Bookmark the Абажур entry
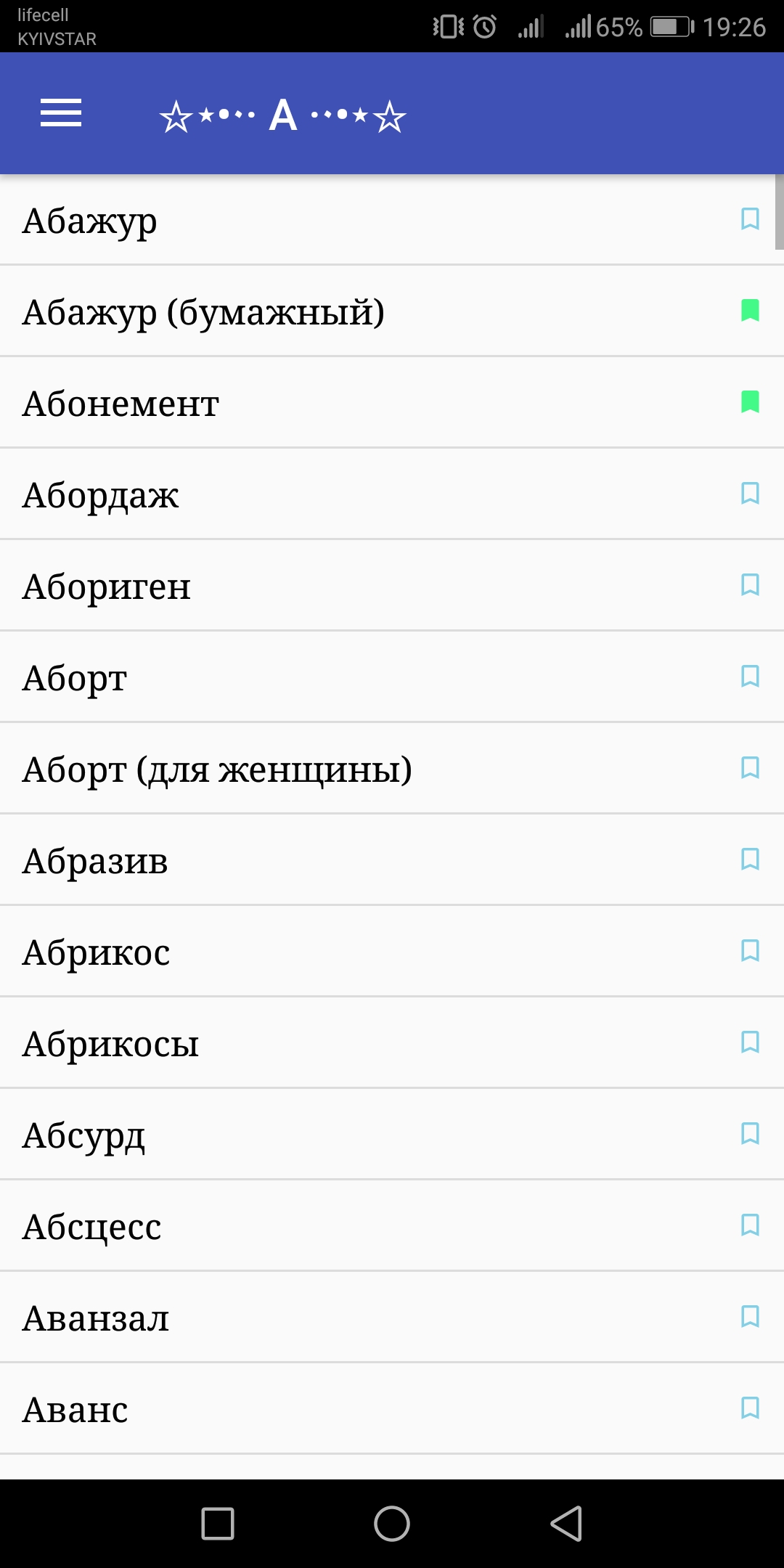 tap(750, 219)
